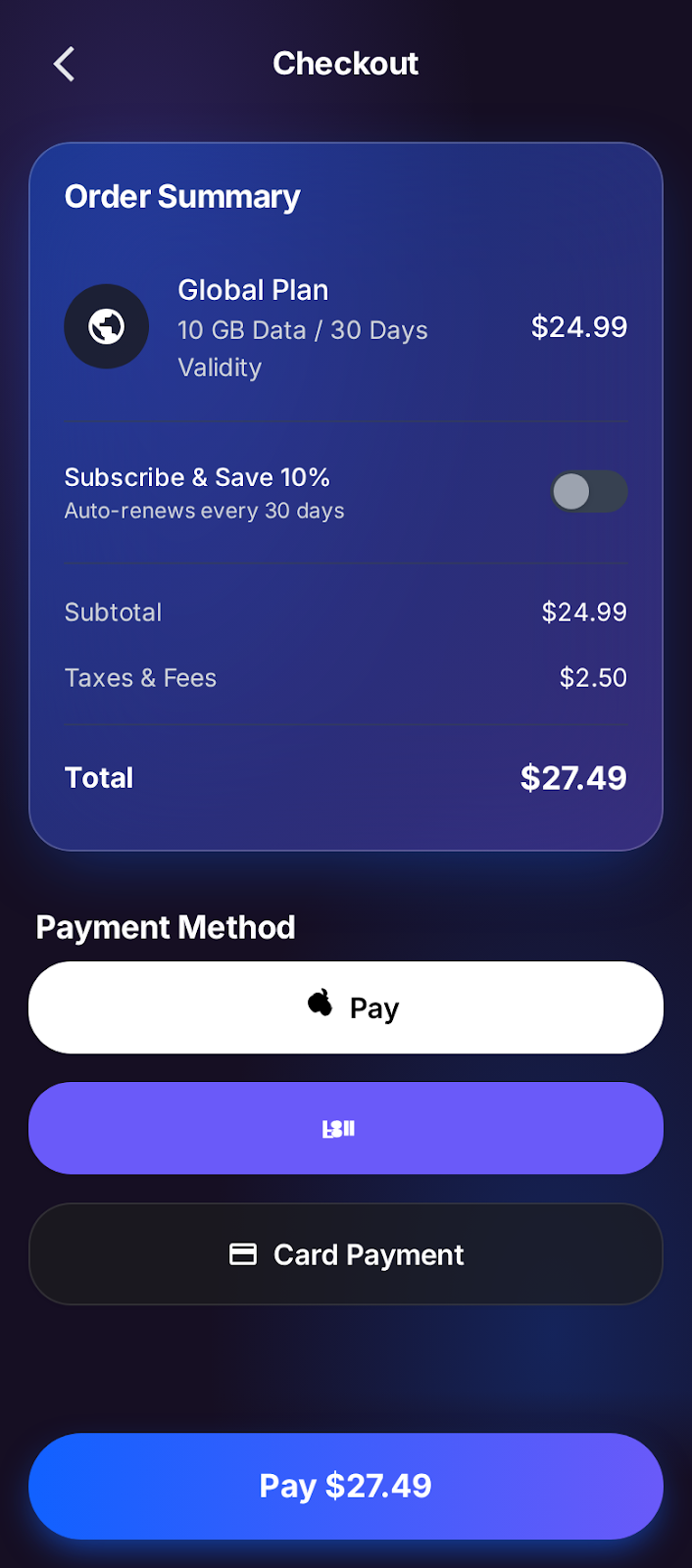Select Card Payment option
The height and width of the screenshot is (1568, 692).
click(x=346, y=1254)
